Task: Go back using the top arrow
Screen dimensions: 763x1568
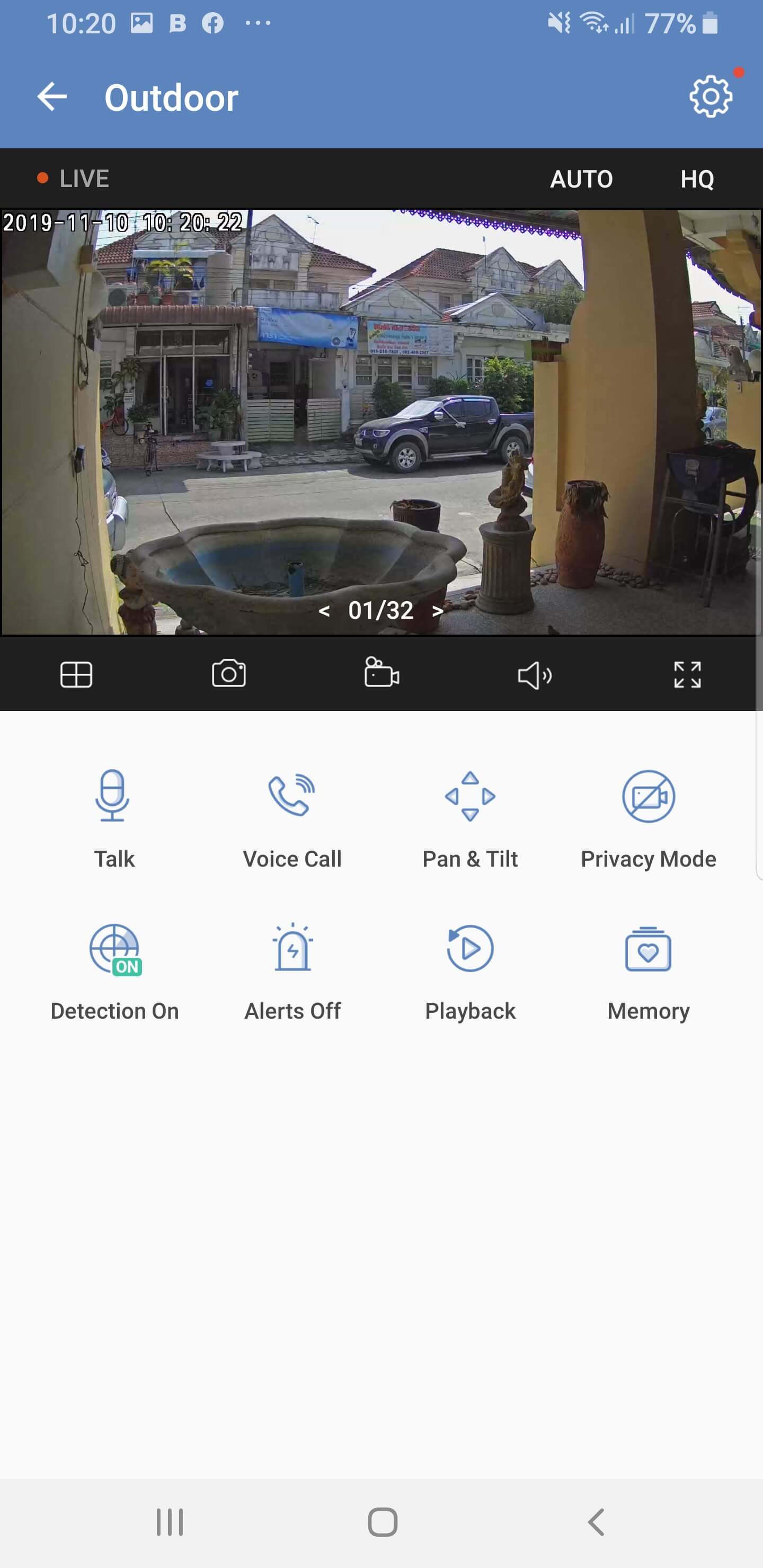Action: [52, 97]
